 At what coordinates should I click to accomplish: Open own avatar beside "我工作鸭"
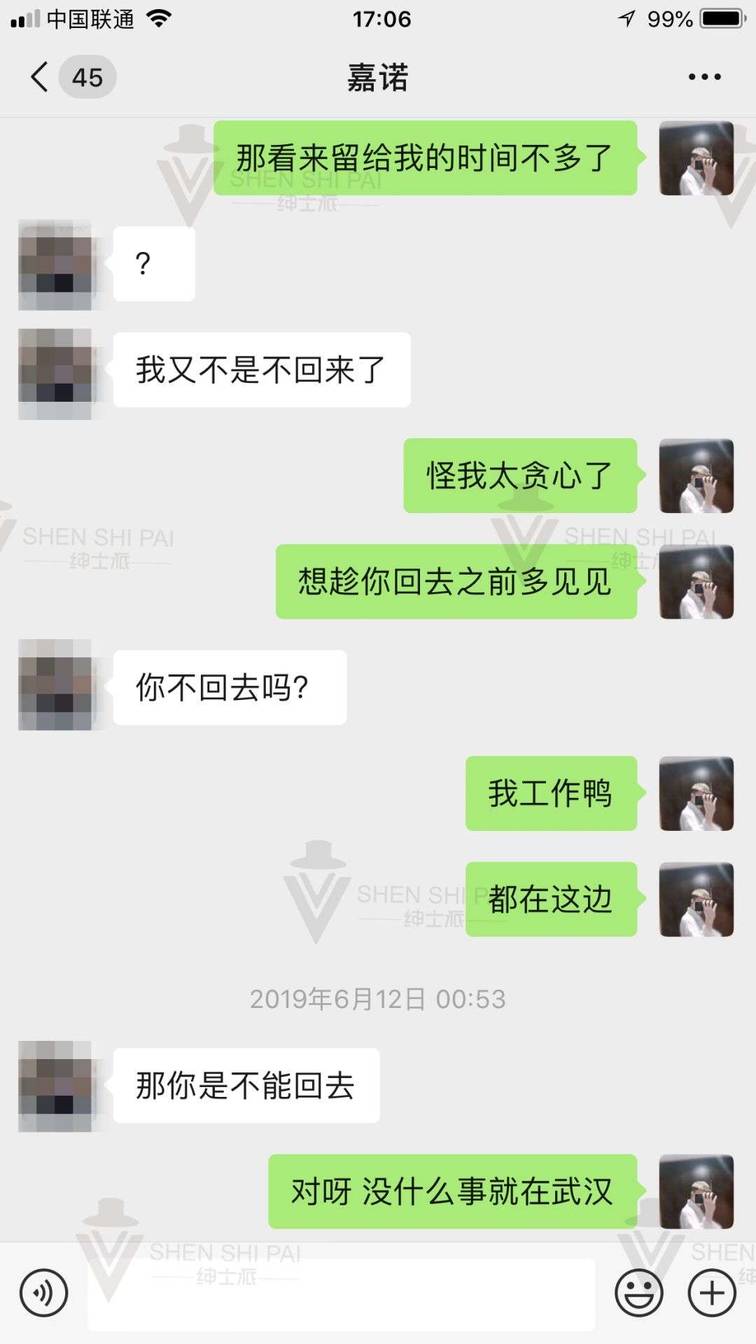pyautogui.click(x=696, y=794)
